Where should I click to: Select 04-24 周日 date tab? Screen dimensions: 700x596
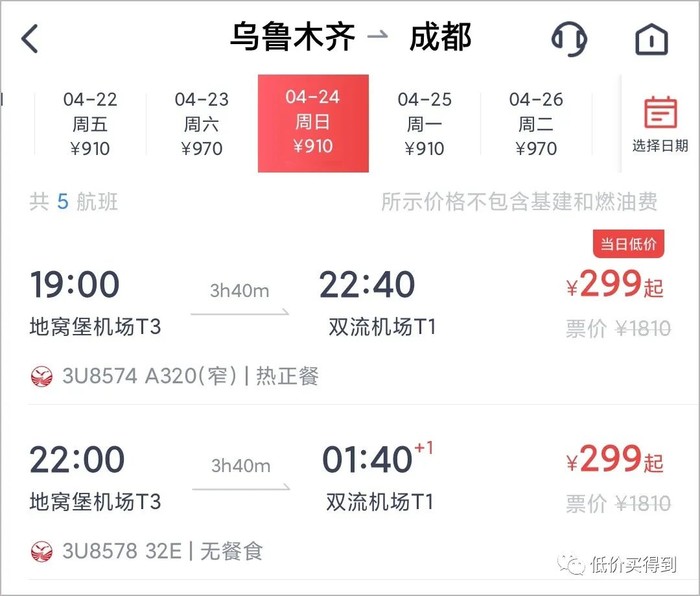[313, 124]
